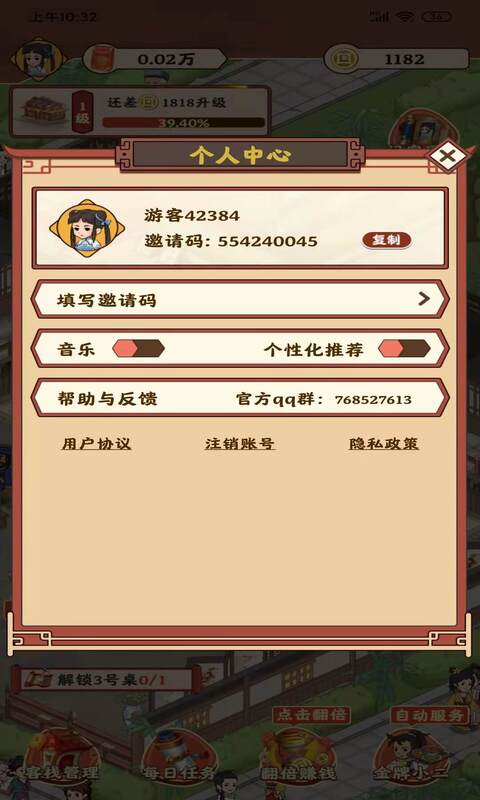Open 帮助与反馈
The height and width of the screenshot is (800, 480).
pyautogui.click(x=107, y=398)
